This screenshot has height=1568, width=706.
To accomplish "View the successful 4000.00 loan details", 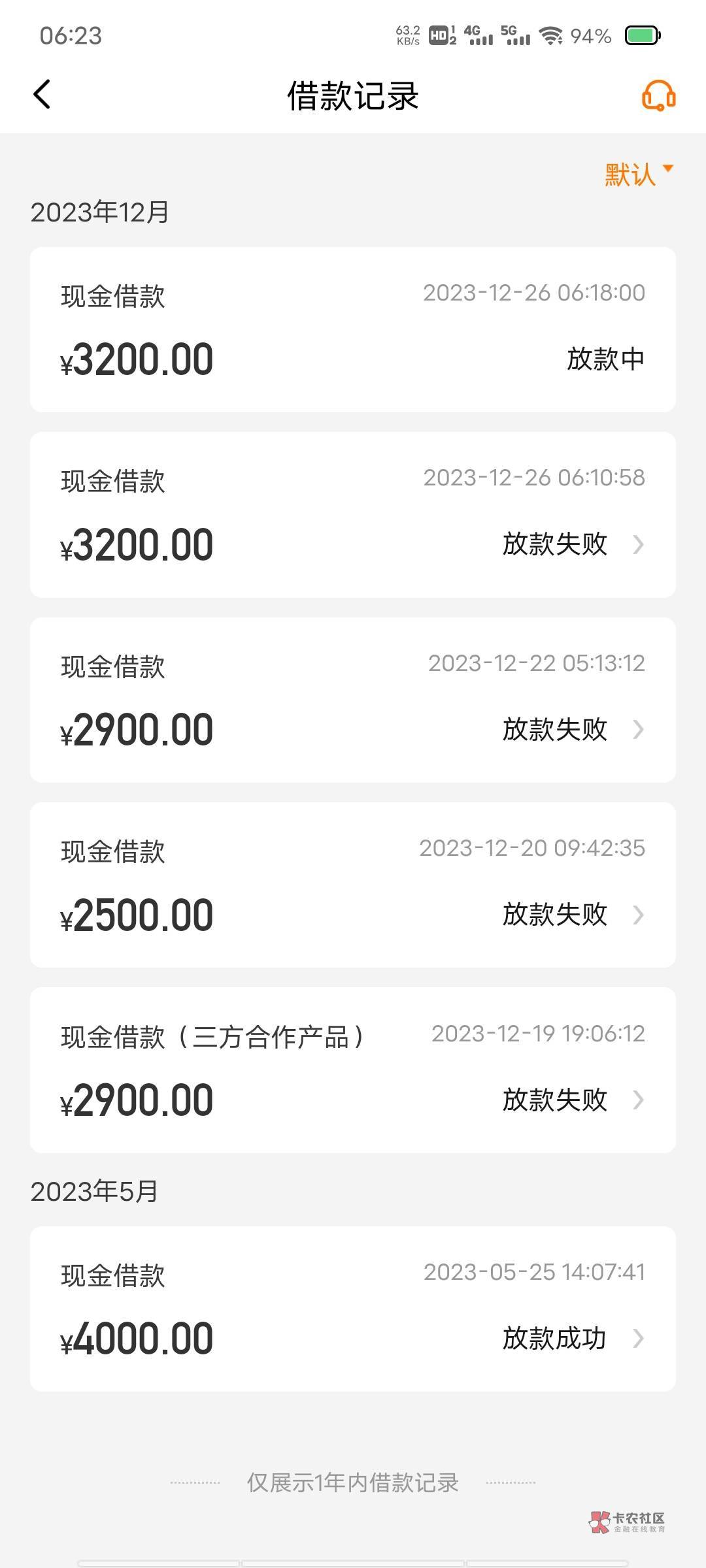I will coord(353,1309).
